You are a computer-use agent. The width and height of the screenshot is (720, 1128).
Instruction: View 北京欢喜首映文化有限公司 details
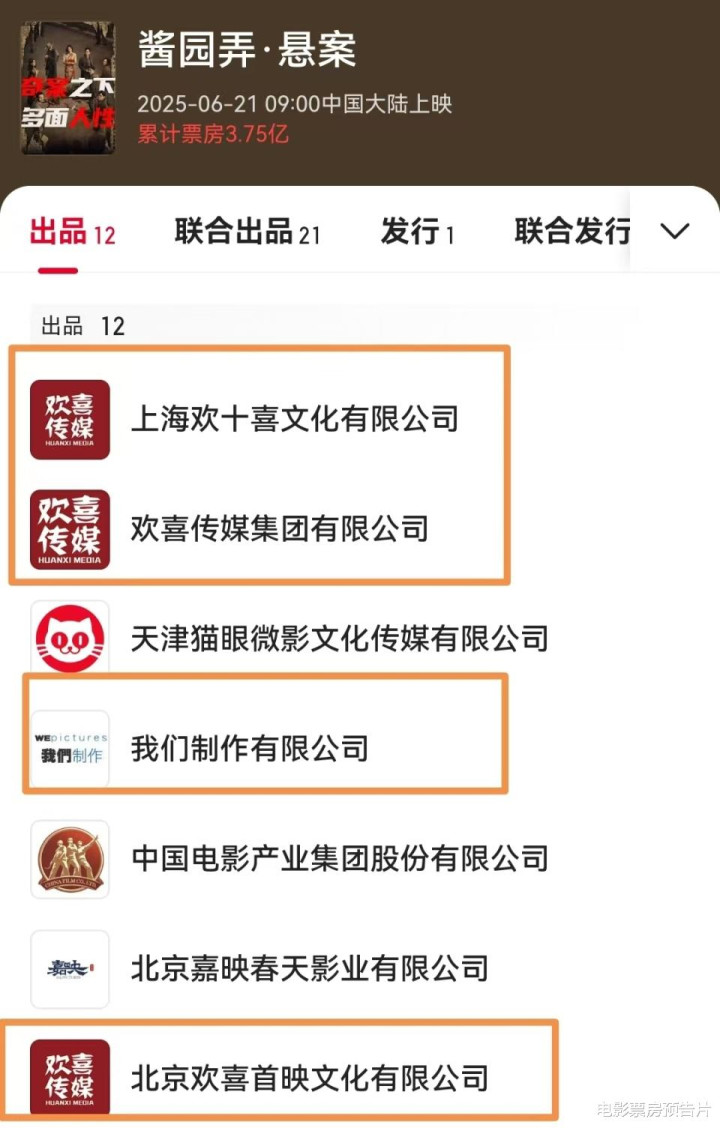[309, 1078]
